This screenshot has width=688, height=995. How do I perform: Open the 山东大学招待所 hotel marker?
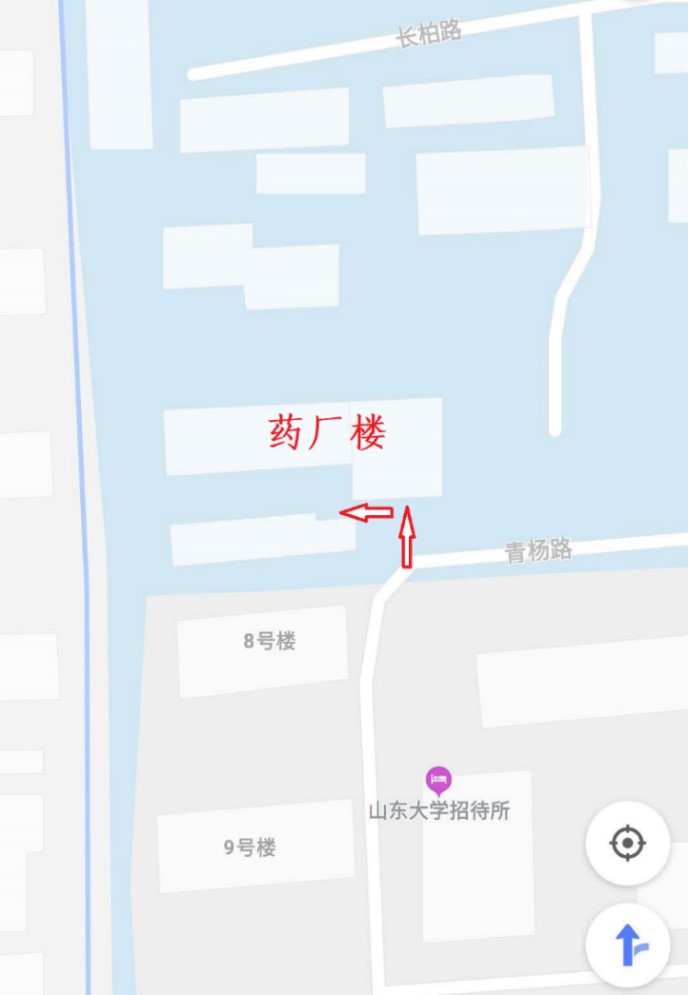tap(438, 780)
